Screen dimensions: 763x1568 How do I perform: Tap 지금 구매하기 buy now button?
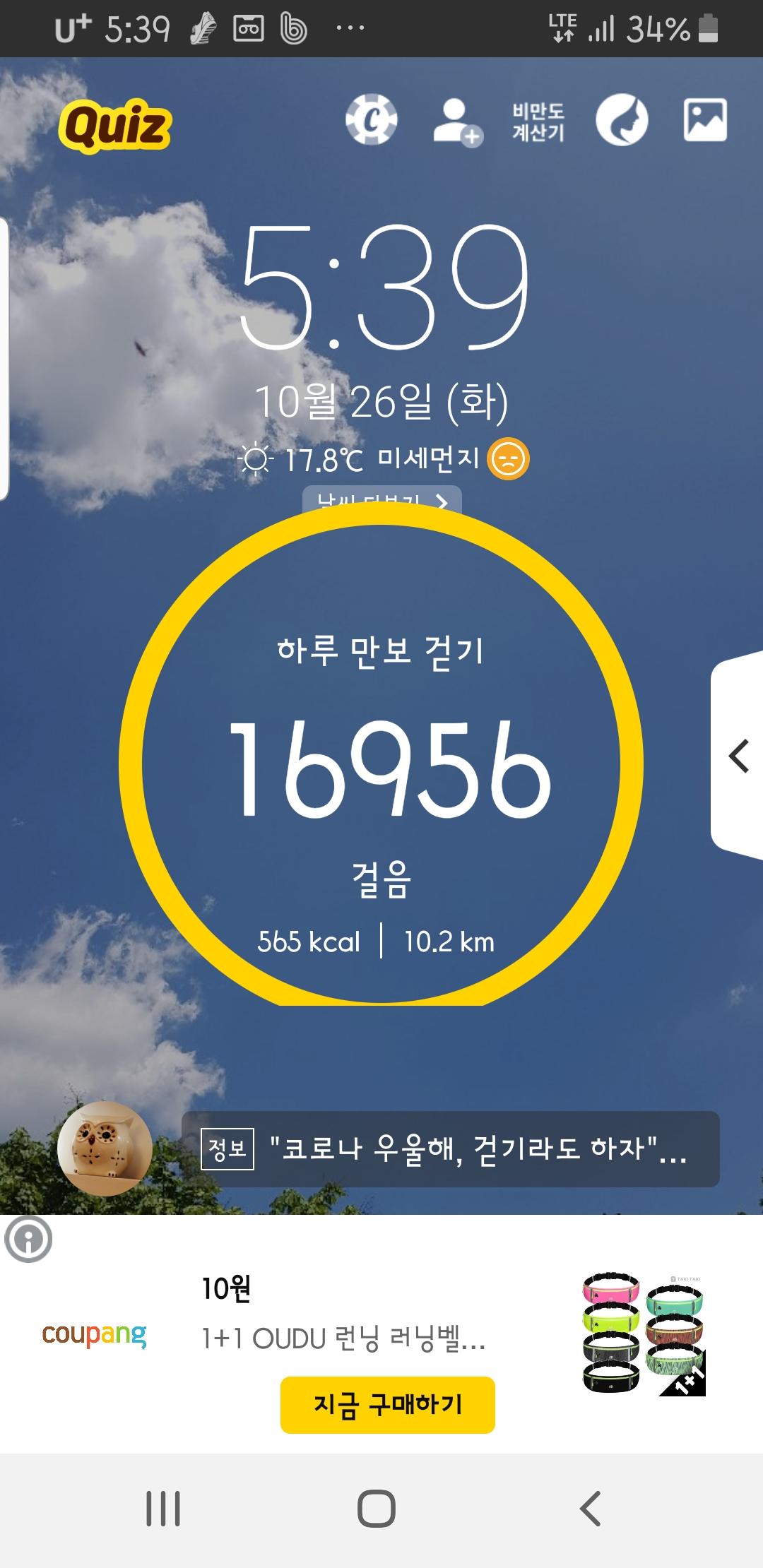387,1405
